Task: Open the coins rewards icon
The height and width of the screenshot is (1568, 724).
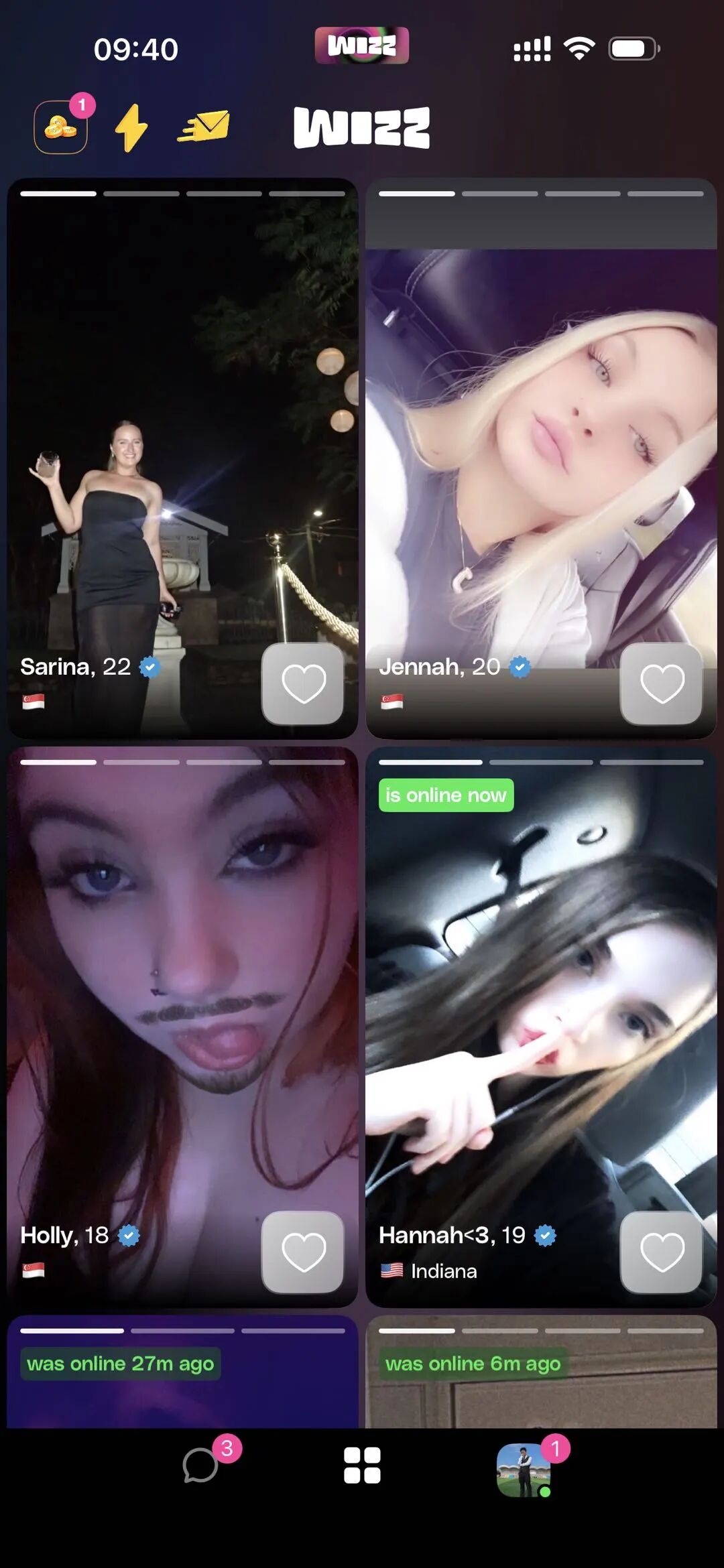Action: [60, 127]
